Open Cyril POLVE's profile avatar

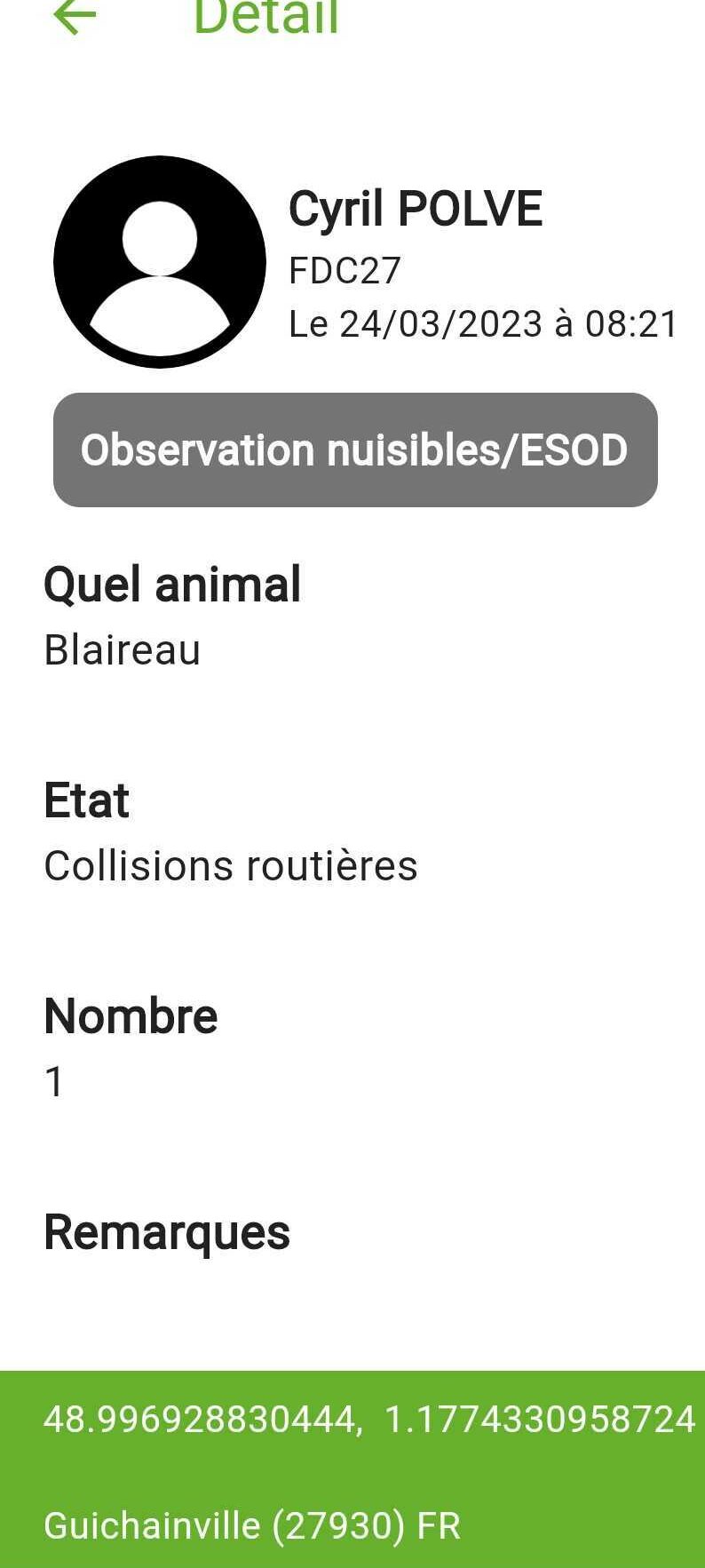point(160,262)
